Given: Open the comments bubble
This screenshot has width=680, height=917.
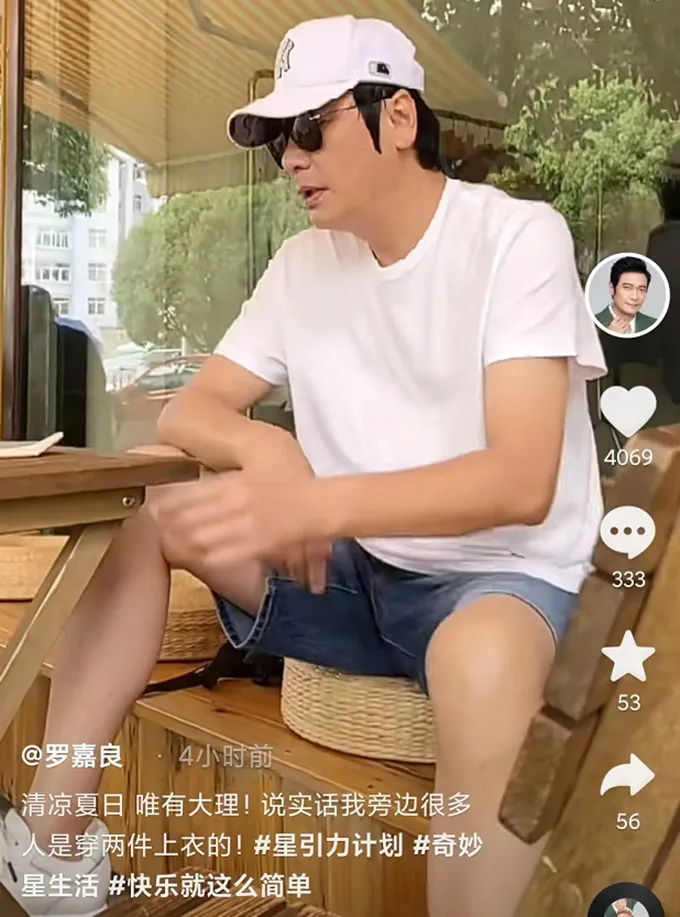Looking at the screenshot, I should (x=627, y=532).
